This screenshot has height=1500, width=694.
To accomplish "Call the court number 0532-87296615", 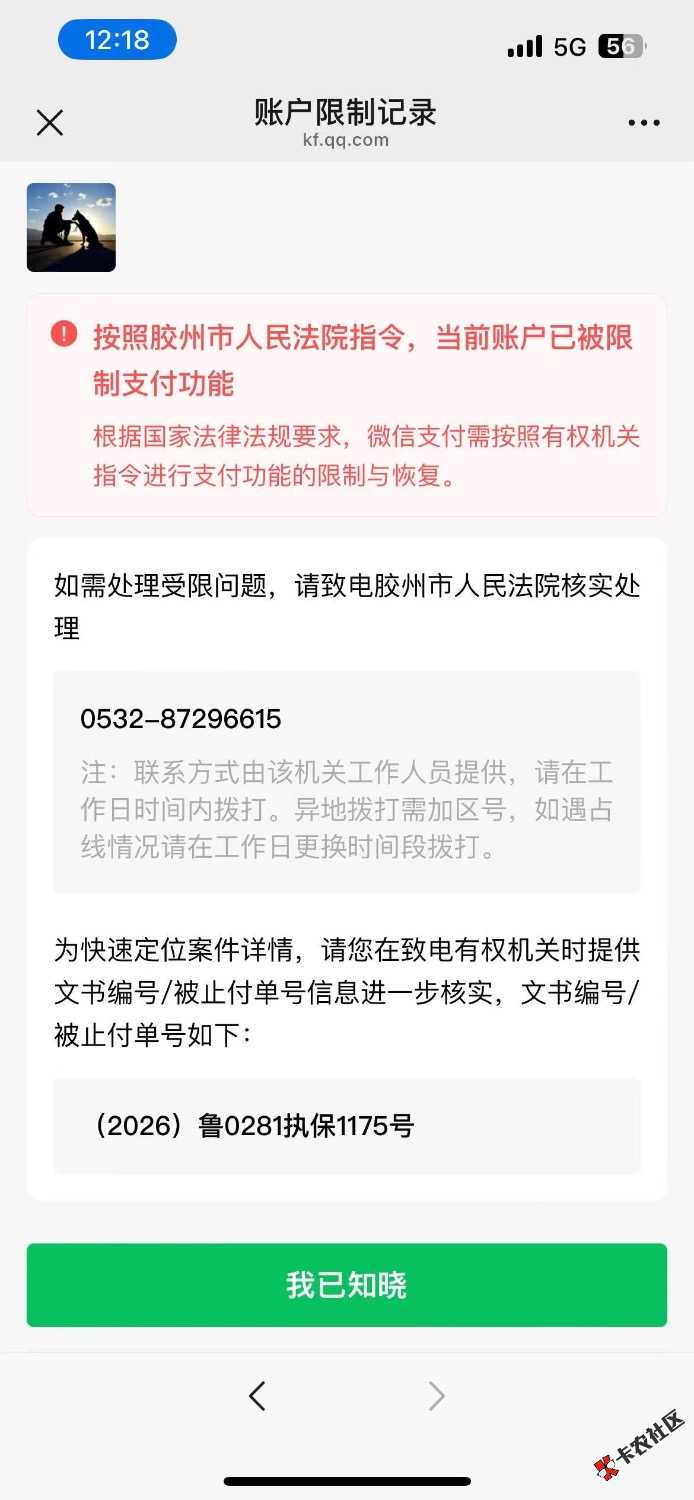I will coord(181,719).
